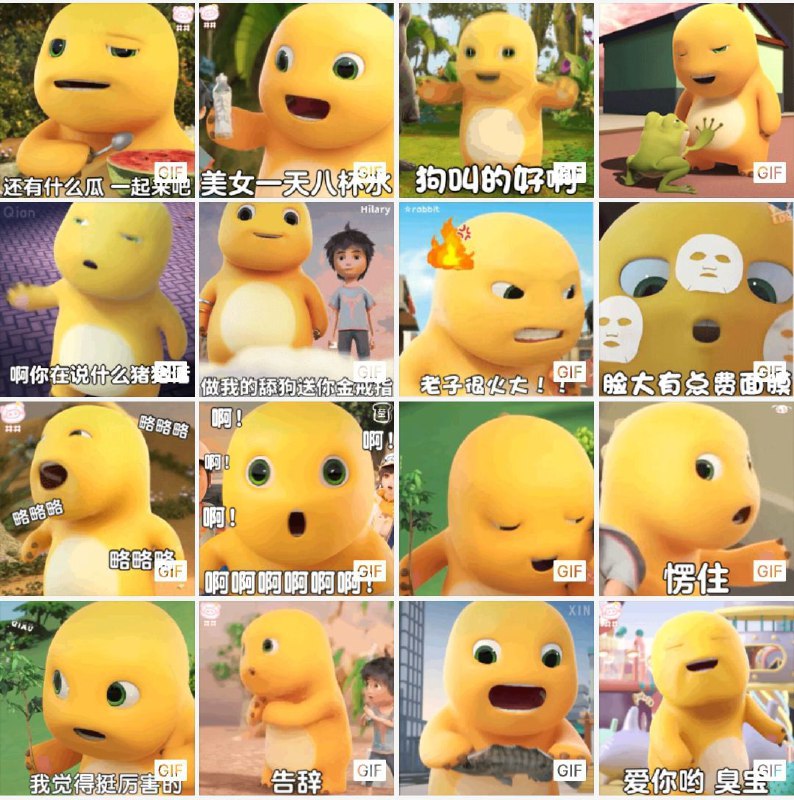Open the 告辞 GIF
This screenshot has height=800, width=794.
pyautogui.click(x=296, y=697)
